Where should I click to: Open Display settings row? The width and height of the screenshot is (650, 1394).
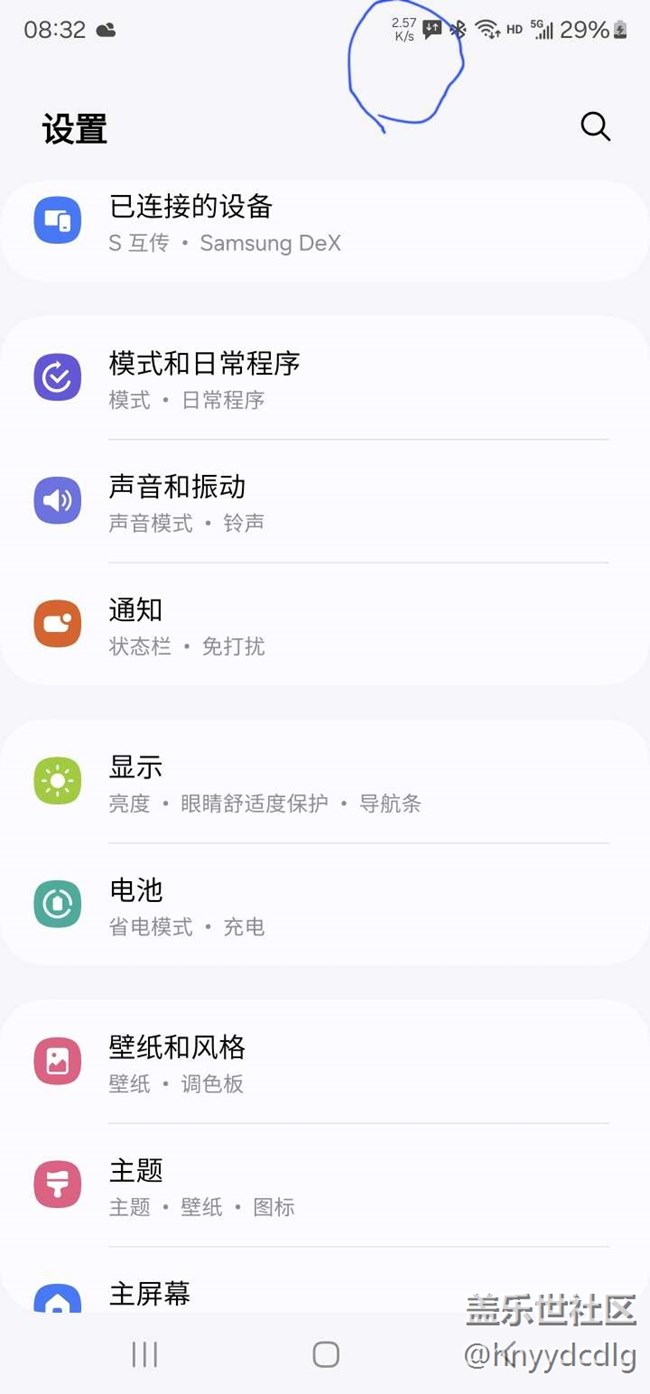(324, 783)
